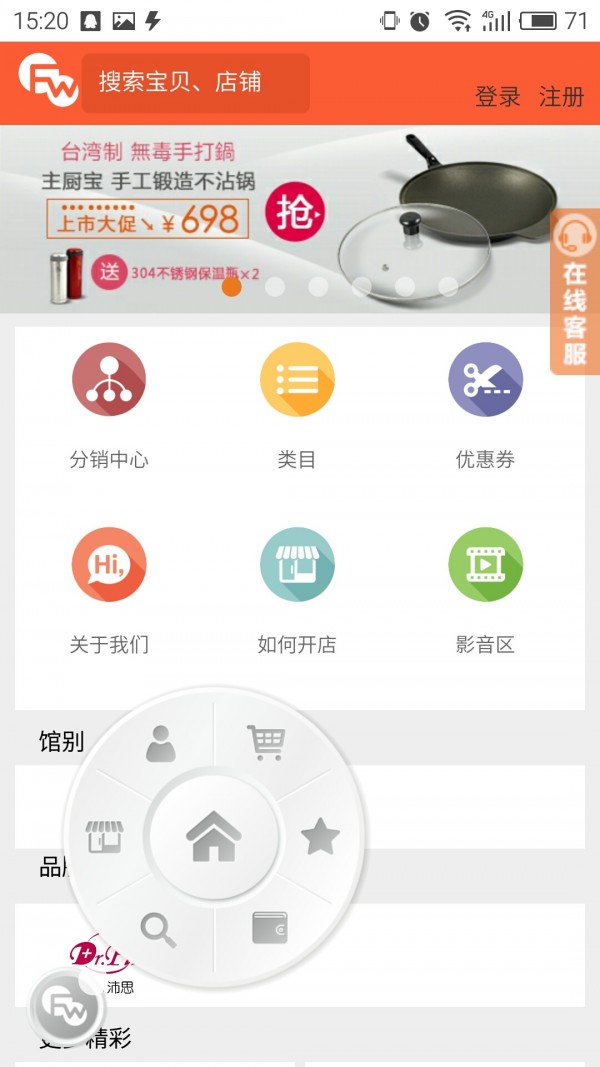Open the shopping cart from radial menu
The height and width of the screenshot is (1067, 600).
(x=266, y=743)
